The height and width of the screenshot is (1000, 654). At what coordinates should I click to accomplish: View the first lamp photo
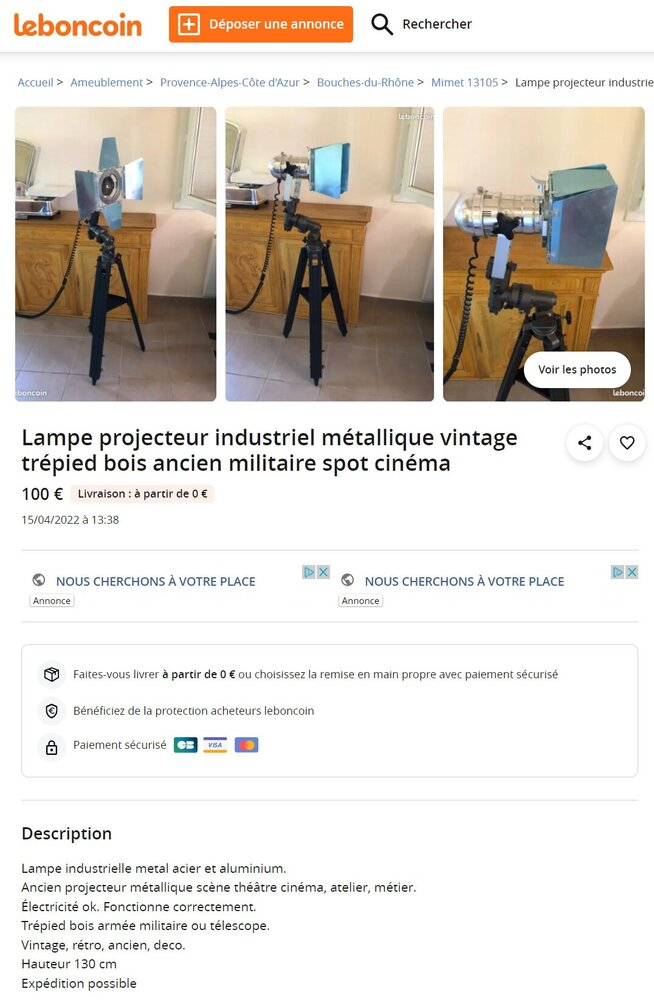coord(115,254)
